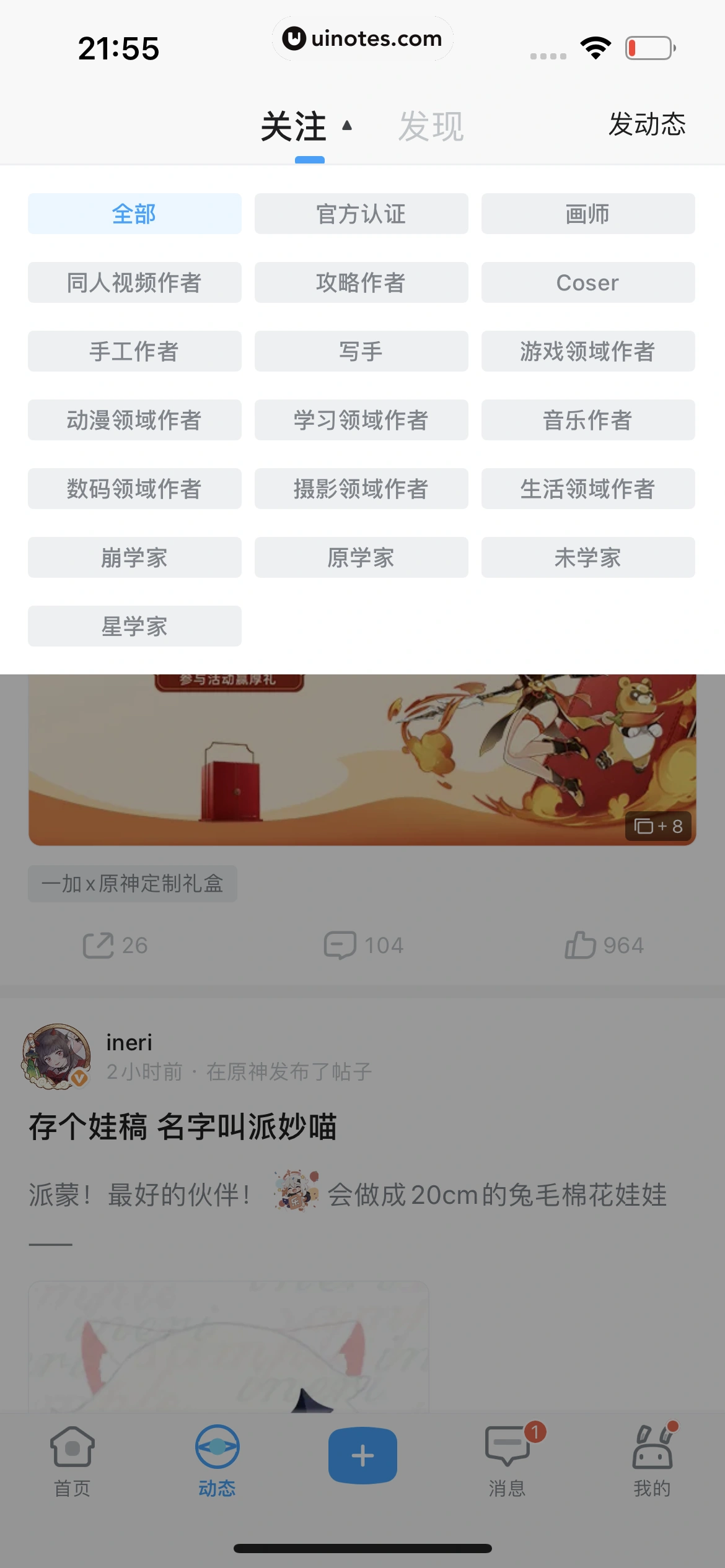Select the 音乐作者 chip
The height and width of the screenshot is (1568, 725).
[x=587, y=420]
